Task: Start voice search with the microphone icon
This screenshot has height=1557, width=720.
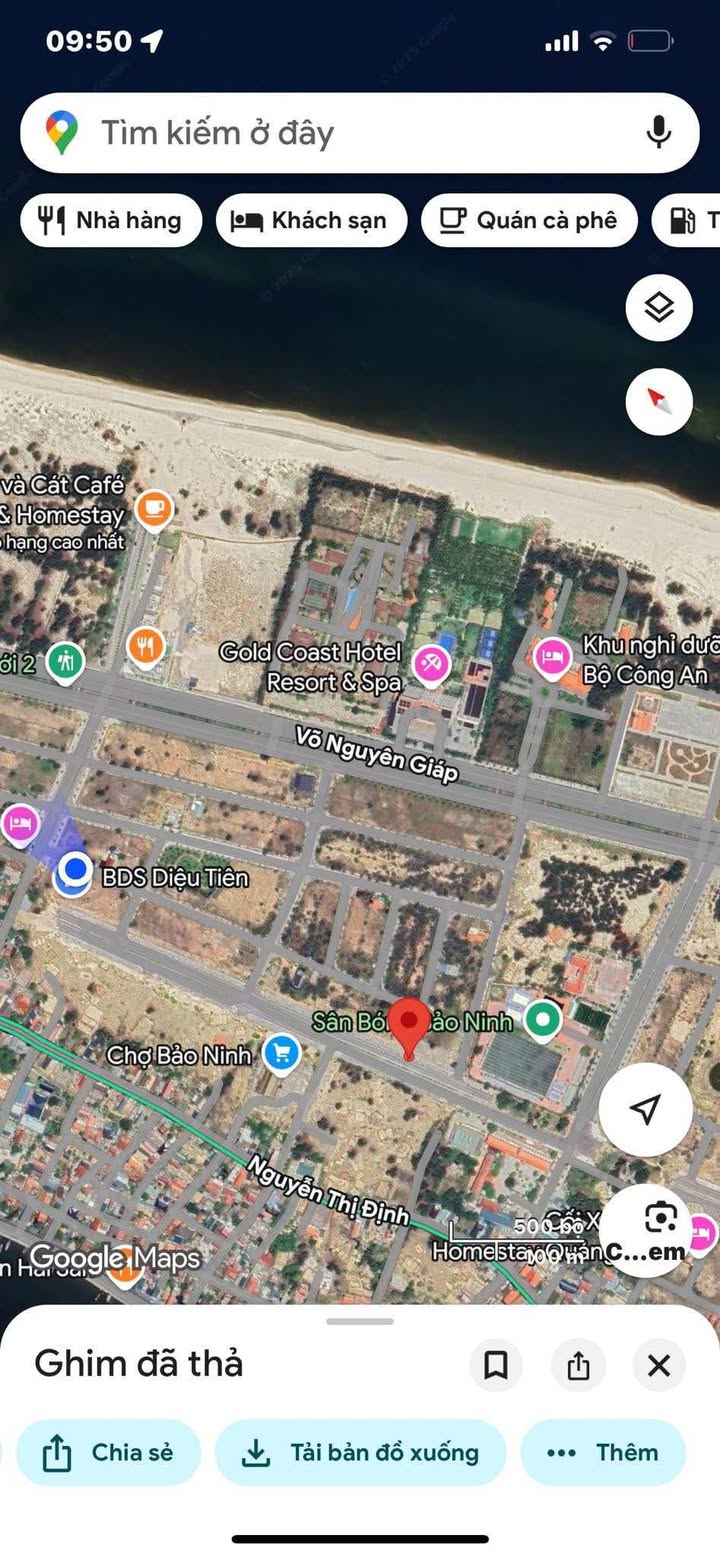Action: (x=658, y=133)
